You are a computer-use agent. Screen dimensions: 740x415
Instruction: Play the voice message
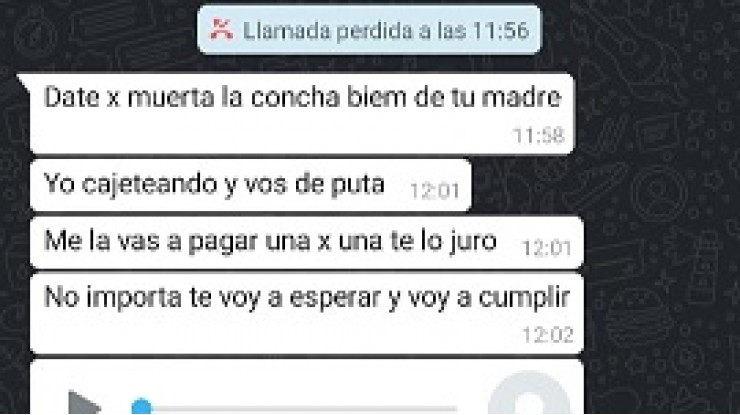[83, 404]
